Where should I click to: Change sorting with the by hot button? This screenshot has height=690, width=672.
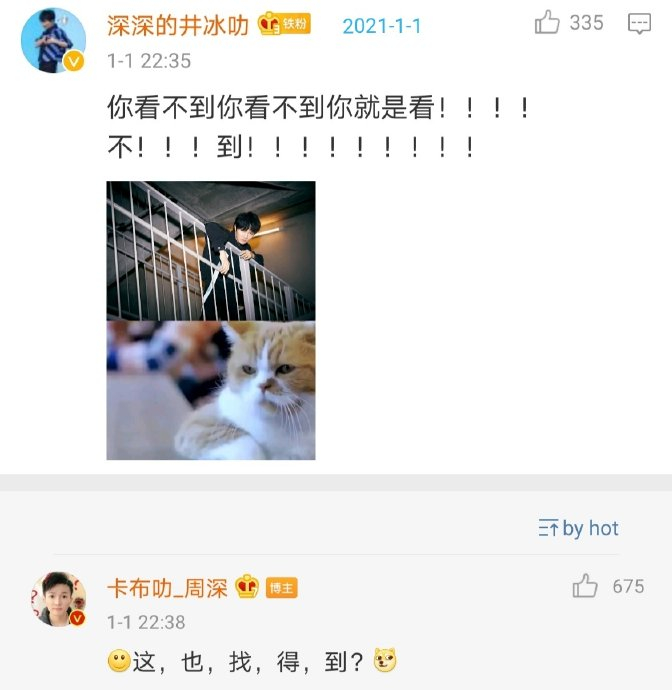578,528
